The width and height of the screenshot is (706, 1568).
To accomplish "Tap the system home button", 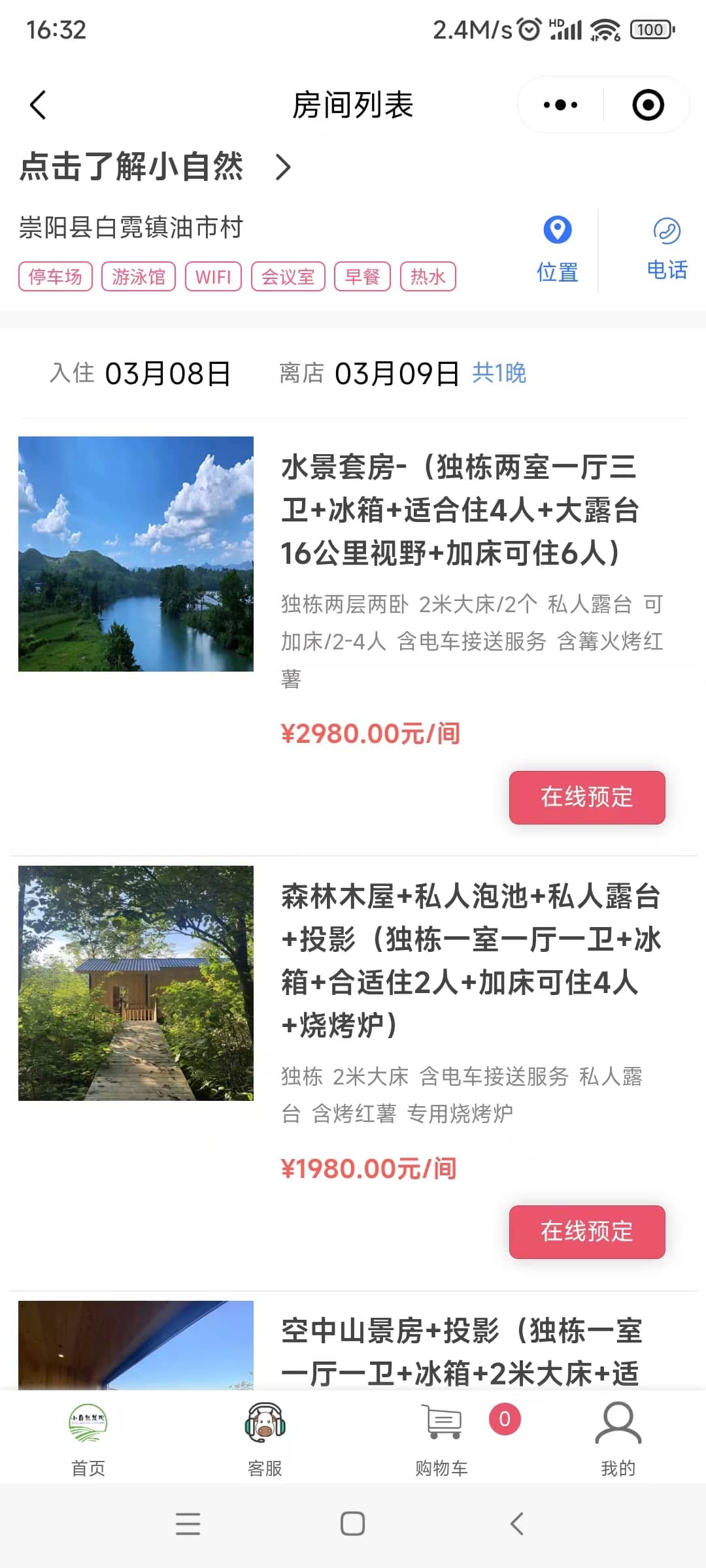I will (352, 1524).
